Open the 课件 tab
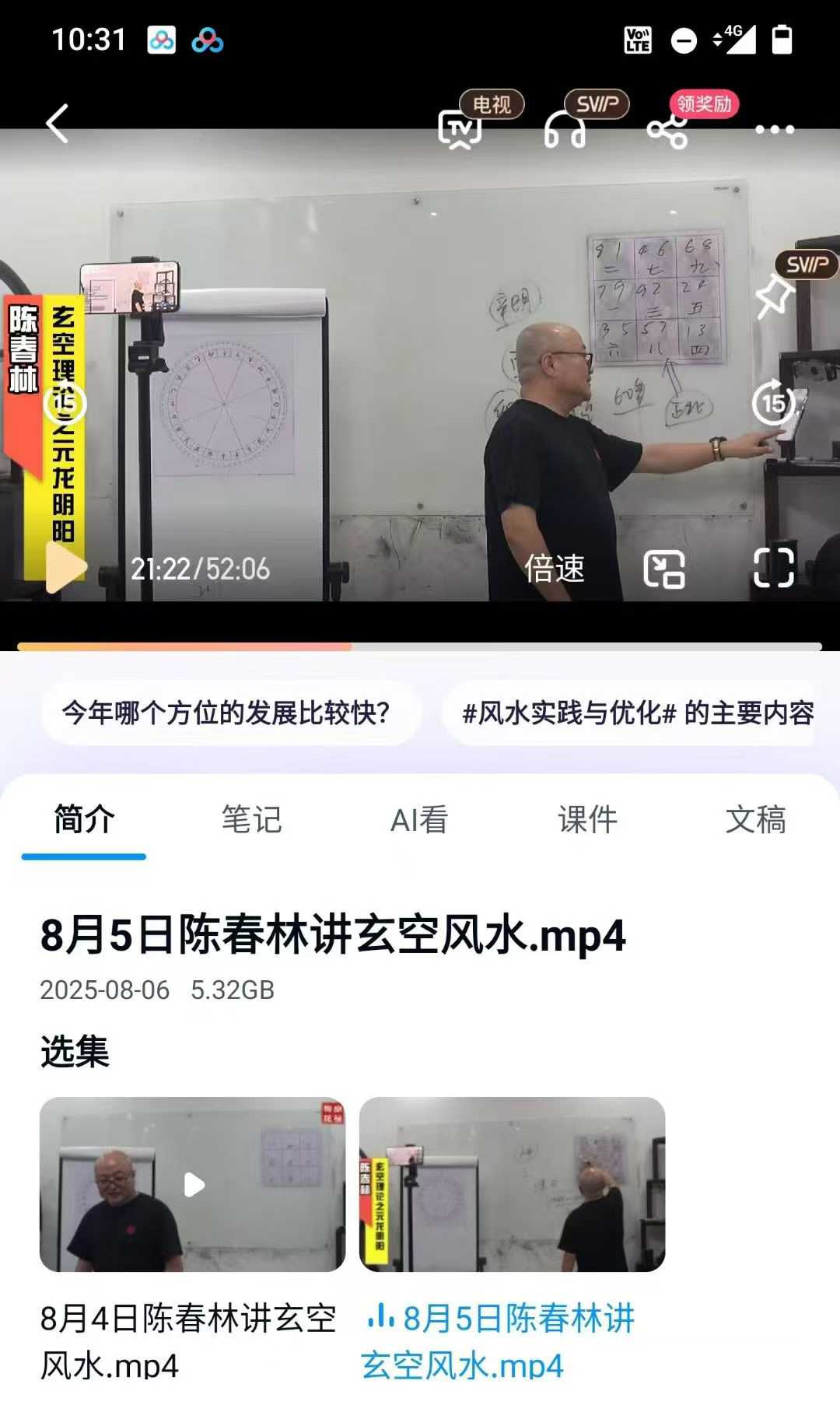Screen dimensions: 840x1405 [587, 819]
